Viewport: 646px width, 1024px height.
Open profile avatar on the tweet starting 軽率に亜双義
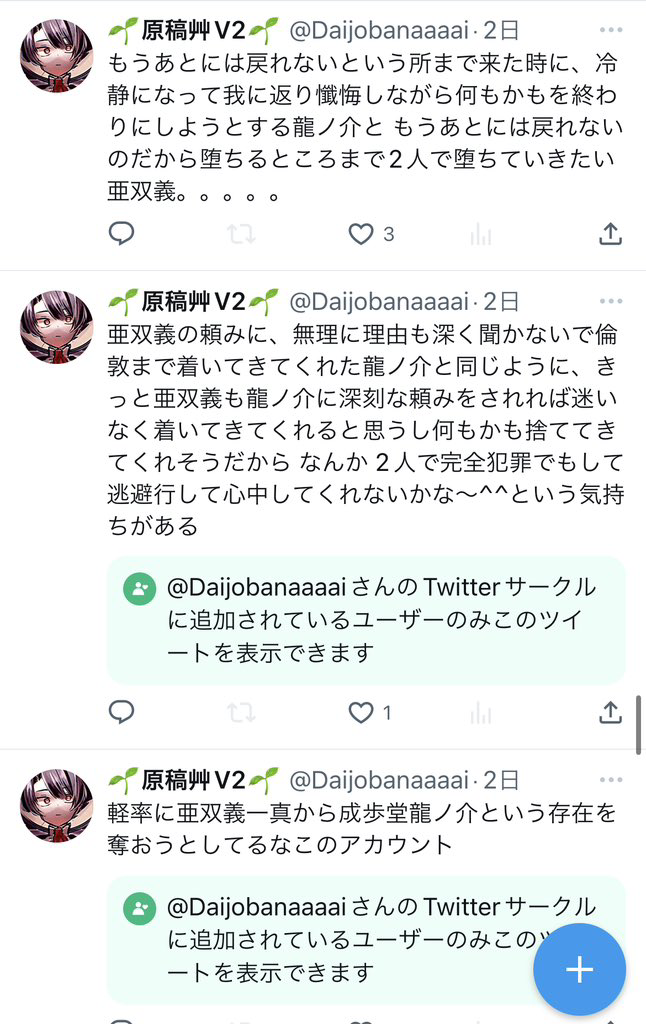(x=57, y=805)
